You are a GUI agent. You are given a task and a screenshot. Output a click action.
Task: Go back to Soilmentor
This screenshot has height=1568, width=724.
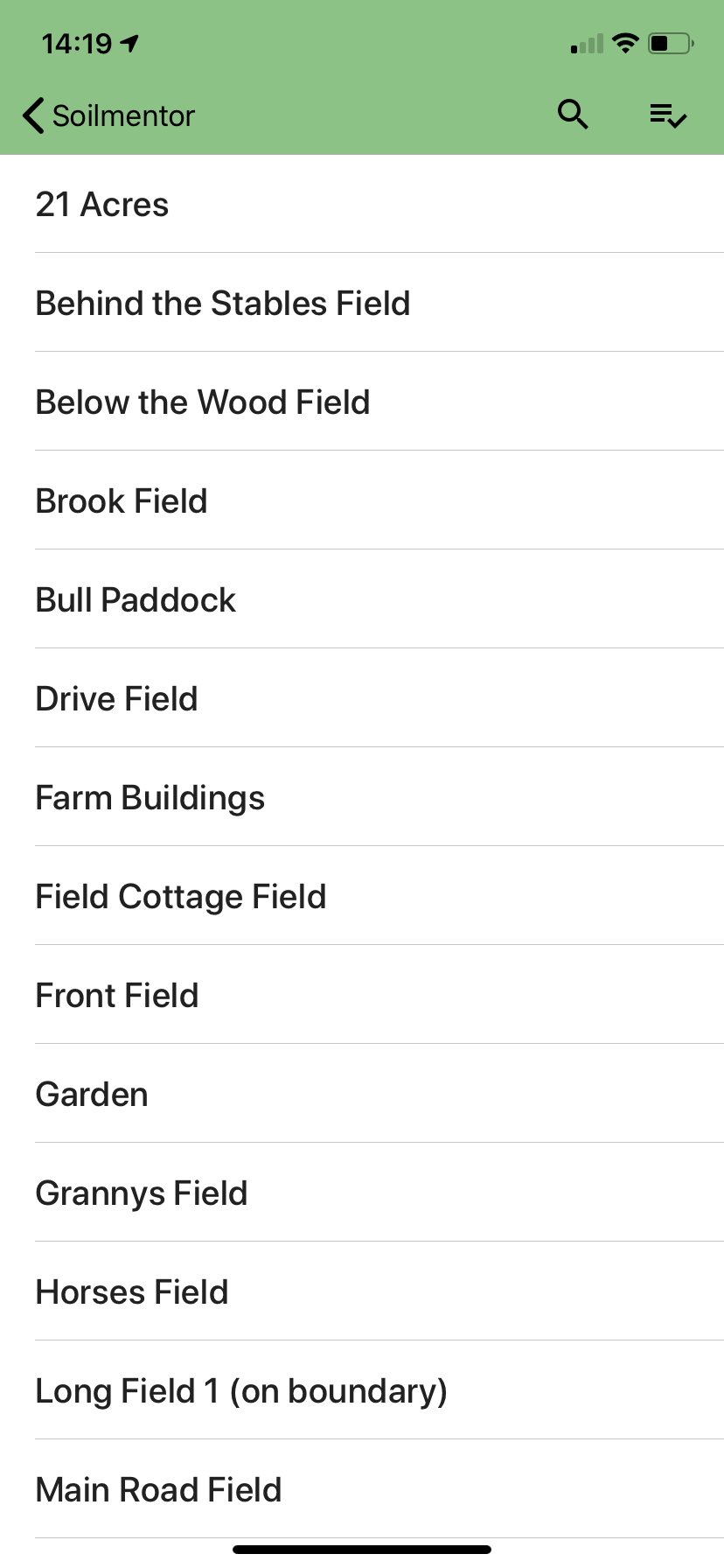(108, 115)
